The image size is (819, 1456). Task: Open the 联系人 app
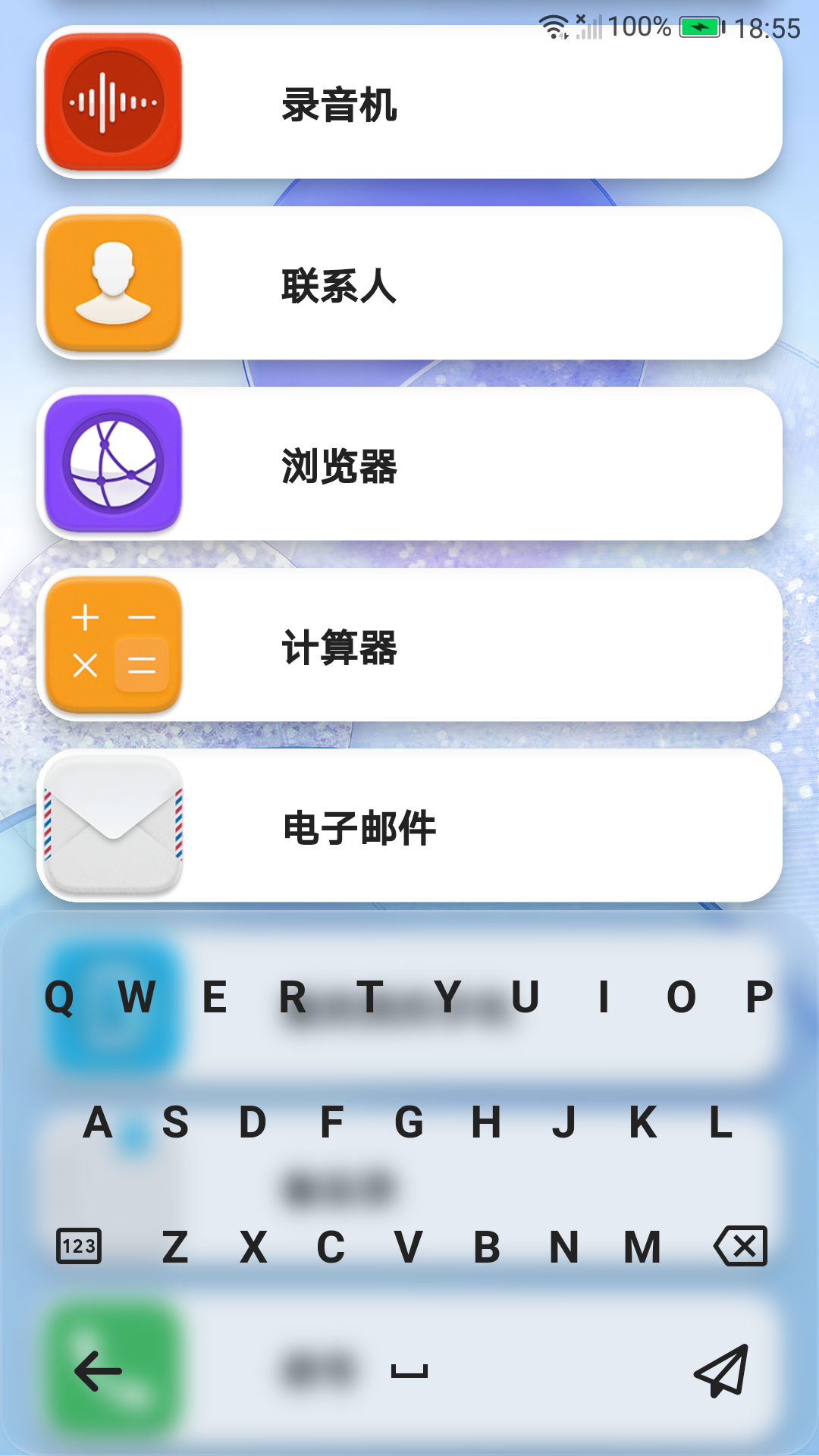click(409, 284)
